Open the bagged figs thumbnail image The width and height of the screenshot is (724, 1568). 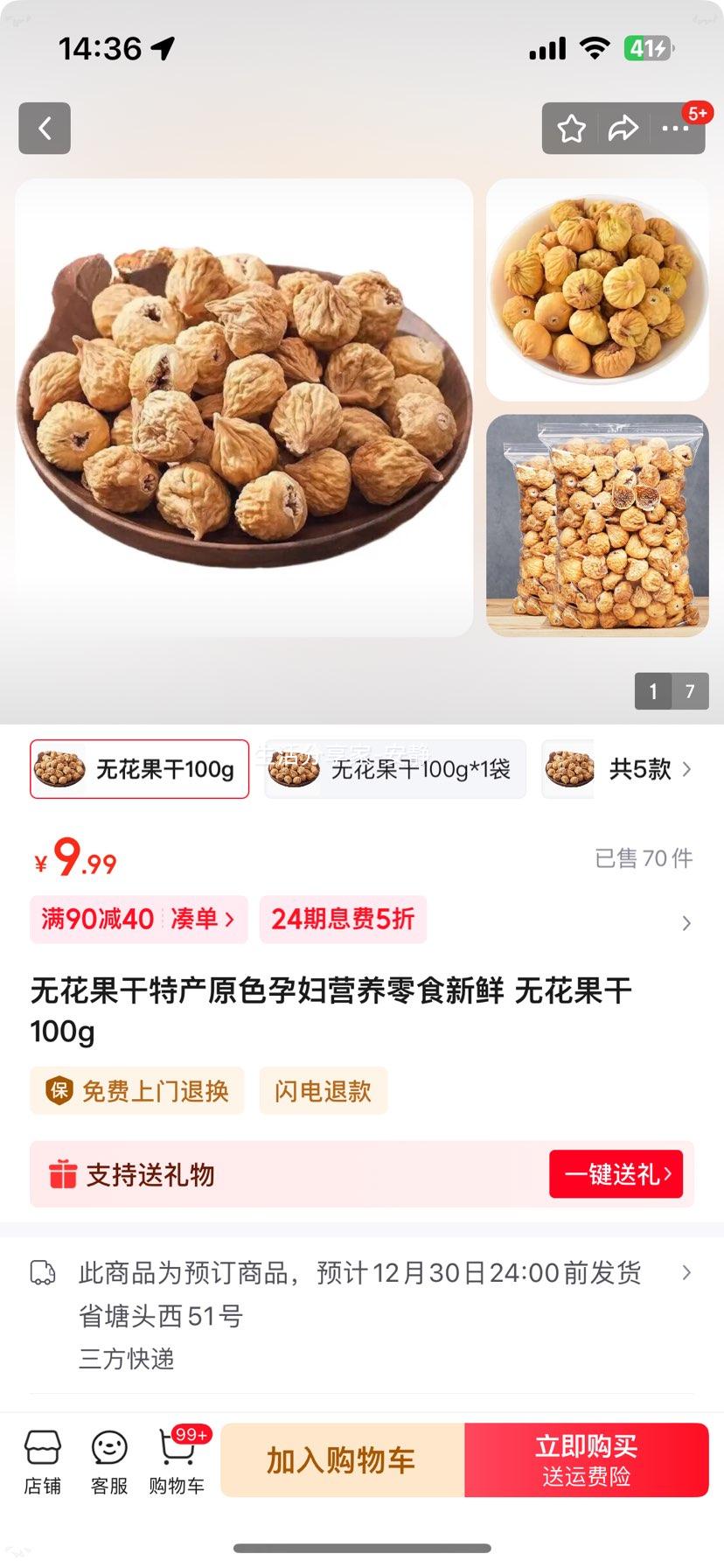tap(596, 522)
